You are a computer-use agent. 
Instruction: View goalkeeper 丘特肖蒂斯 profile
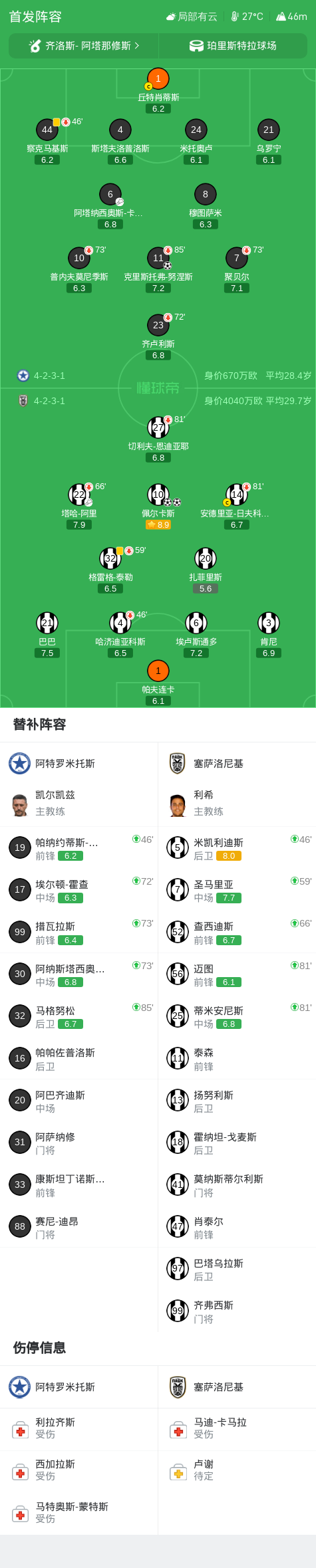[x=158, y=90]
